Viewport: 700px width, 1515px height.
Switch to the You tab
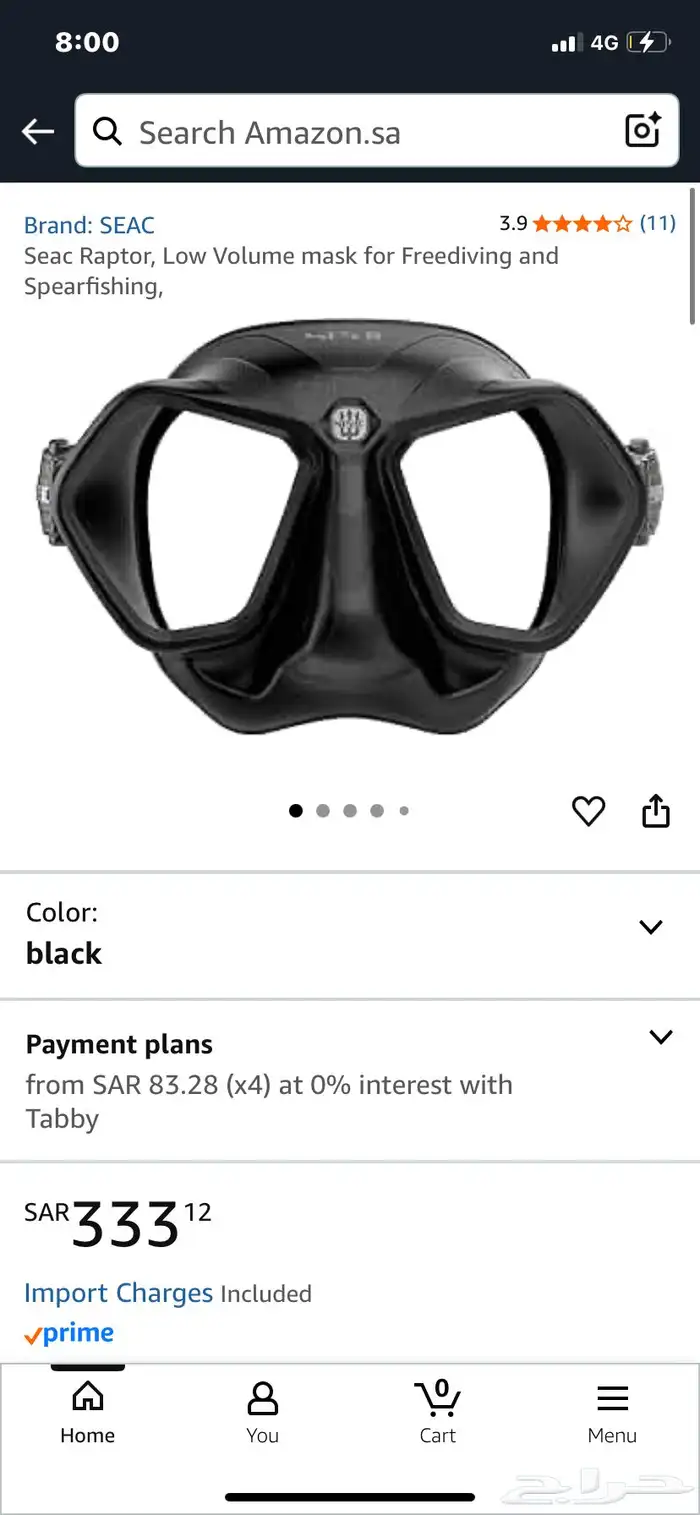pyautogui.click(x=262, y=1413)
